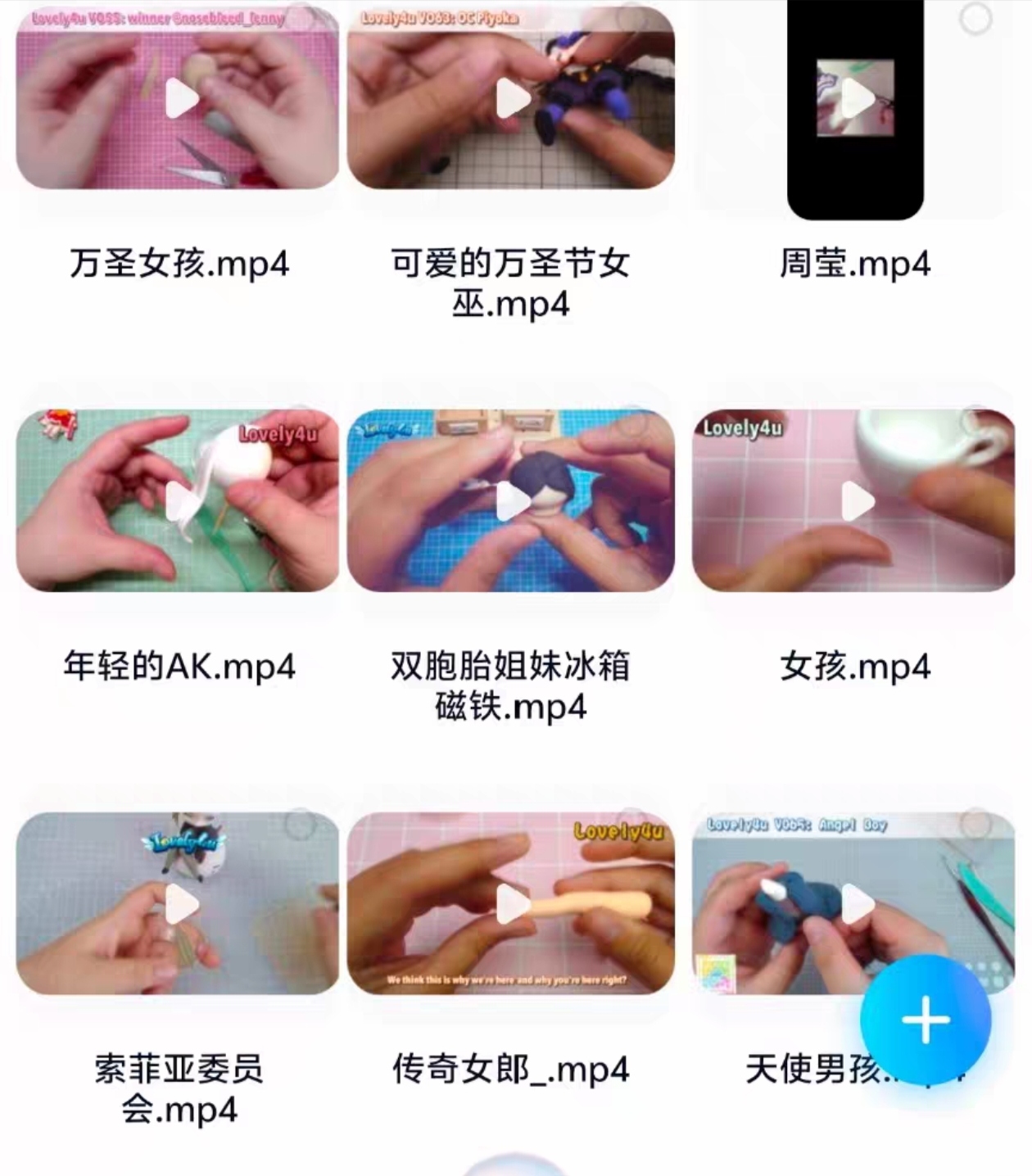Open 周莹.mp4 video file
1032x1176 pixels.
point(855,98)
